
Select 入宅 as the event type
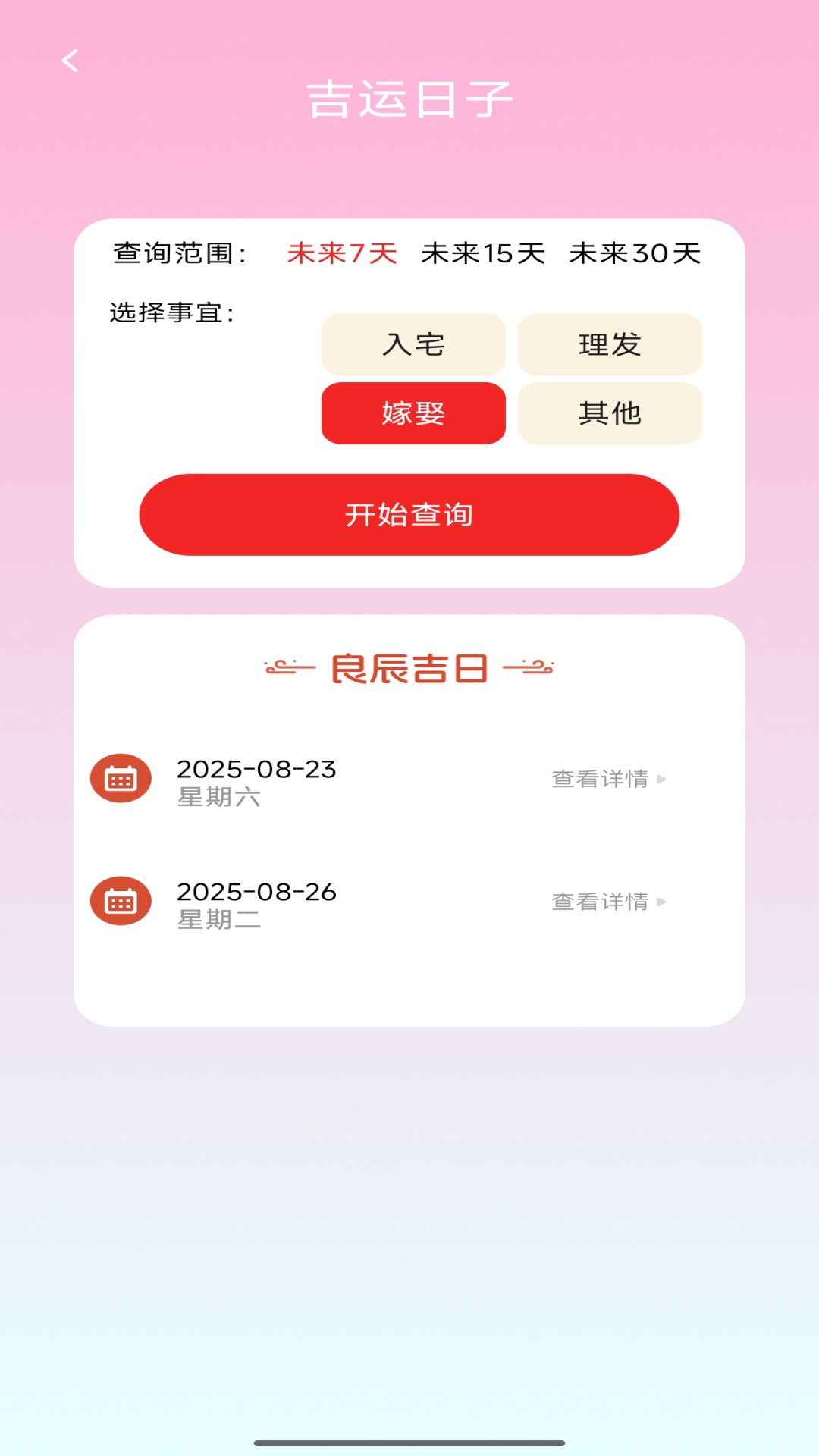click(x=413, y=345)
